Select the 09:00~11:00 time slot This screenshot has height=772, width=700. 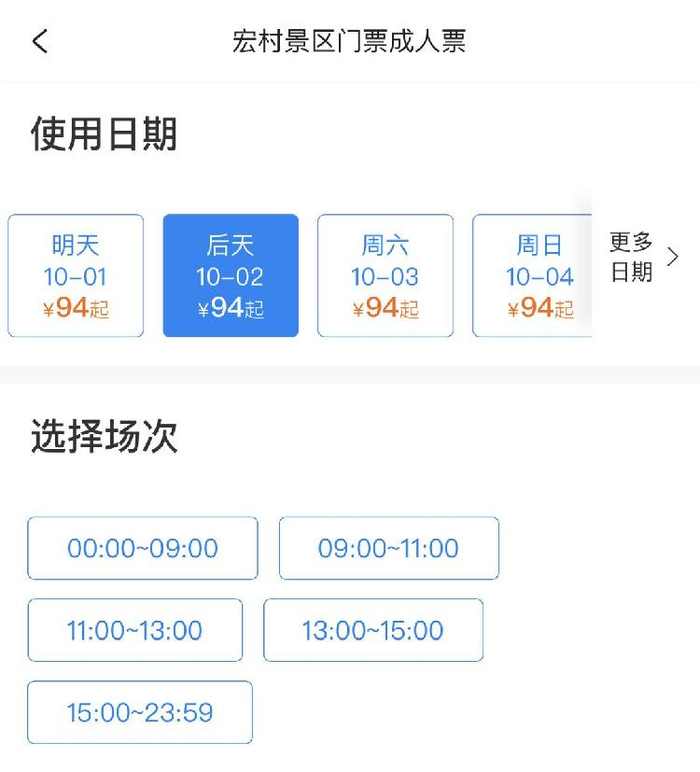pos(388,548)
